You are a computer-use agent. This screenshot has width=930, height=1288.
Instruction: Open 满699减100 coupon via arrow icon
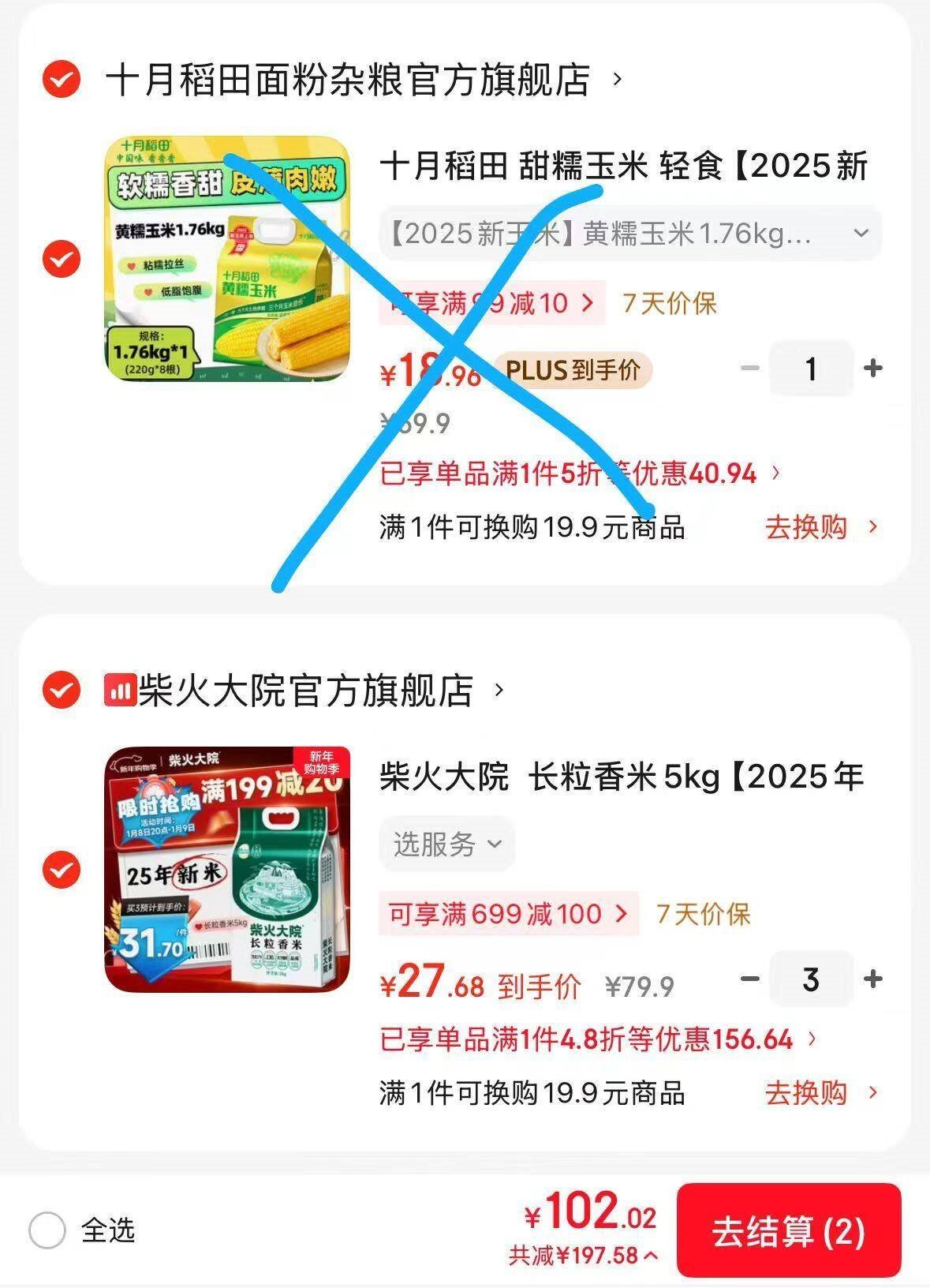click(622, 914)
